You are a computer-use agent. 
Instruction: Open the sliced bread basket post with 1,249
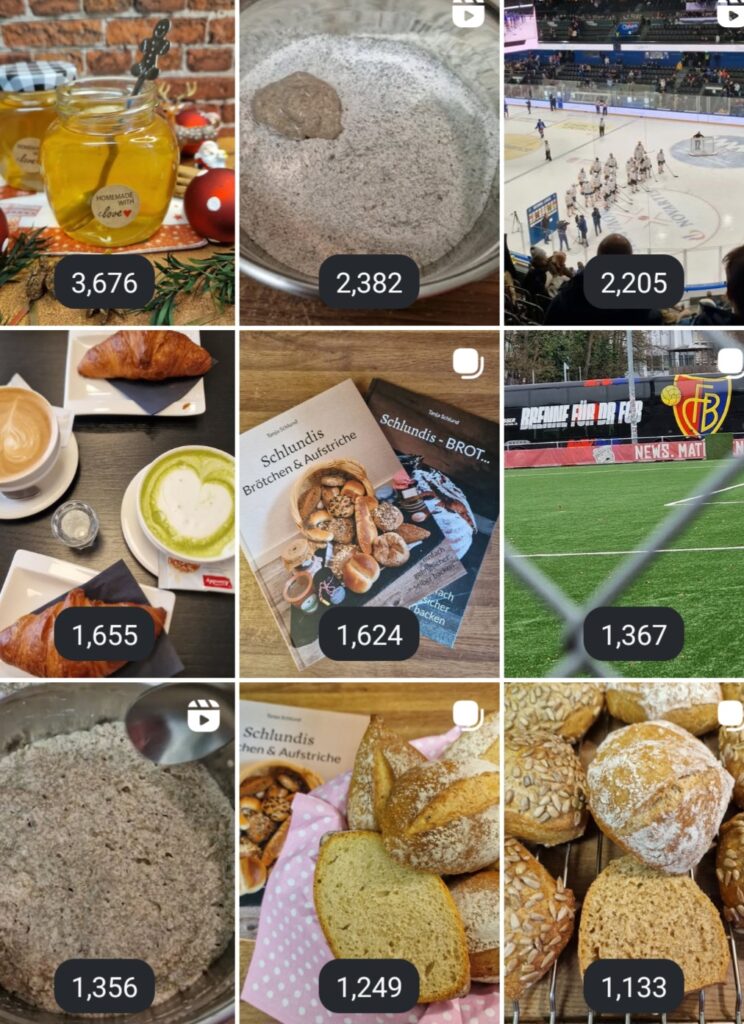point(369,850)
